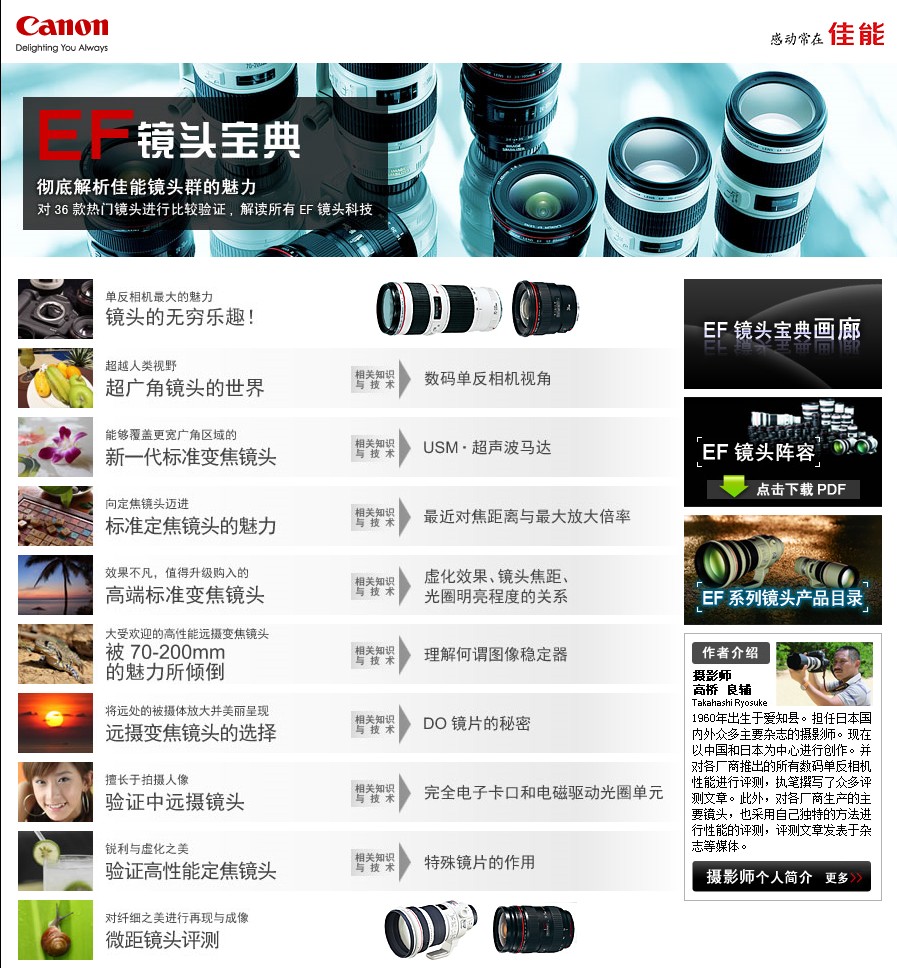This screenshot has width=897, height=968.
Task: Download the EF镜头阵容 PDF
Action: point(783,489)
